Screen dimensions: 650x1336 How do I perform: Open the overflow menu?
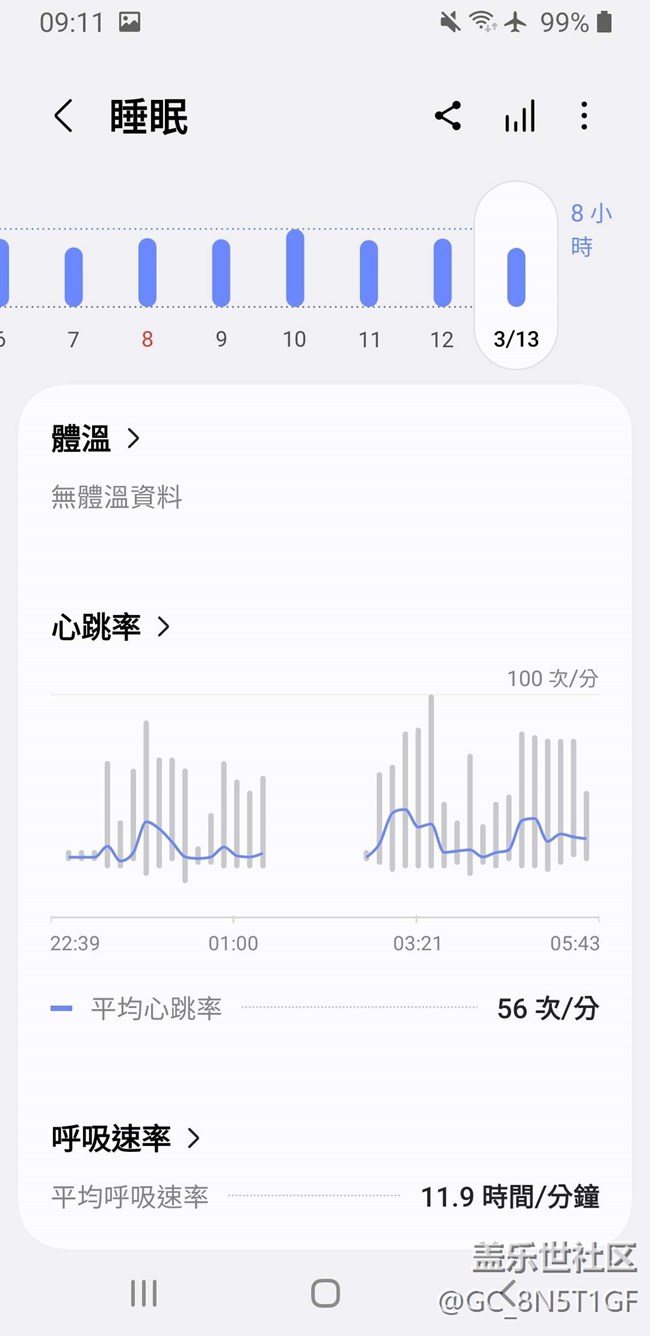[584, 116]
